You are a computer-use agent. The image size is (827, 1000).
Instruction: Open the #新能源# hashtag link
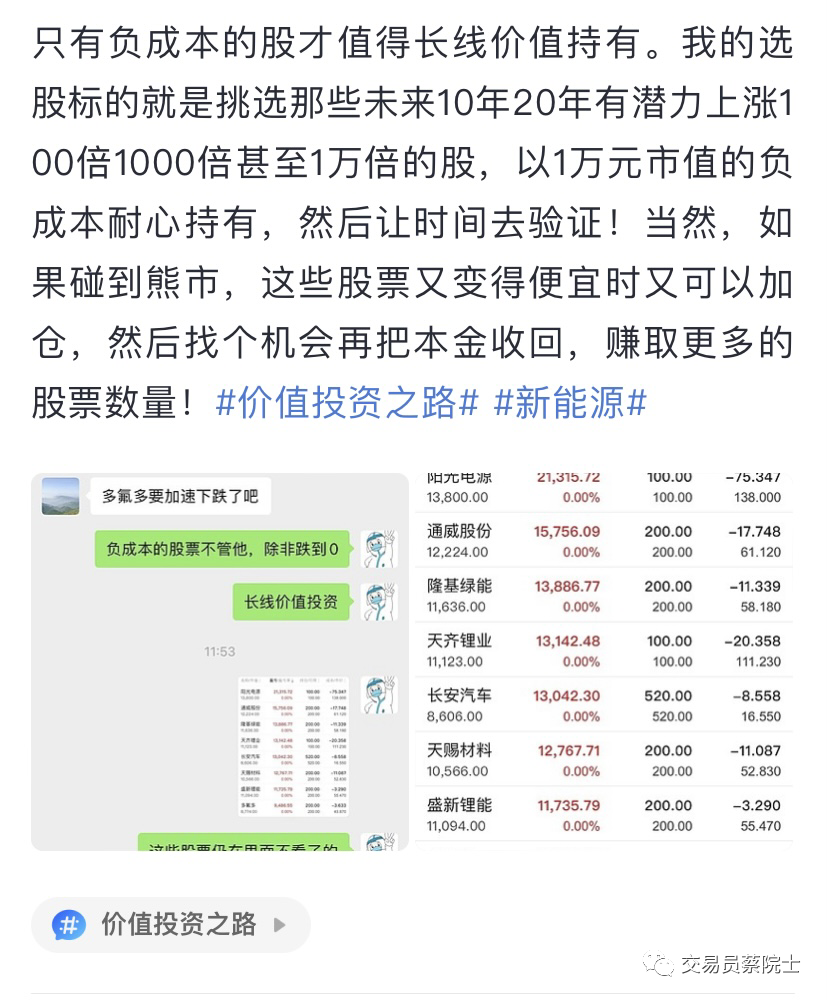coord(571,403)
